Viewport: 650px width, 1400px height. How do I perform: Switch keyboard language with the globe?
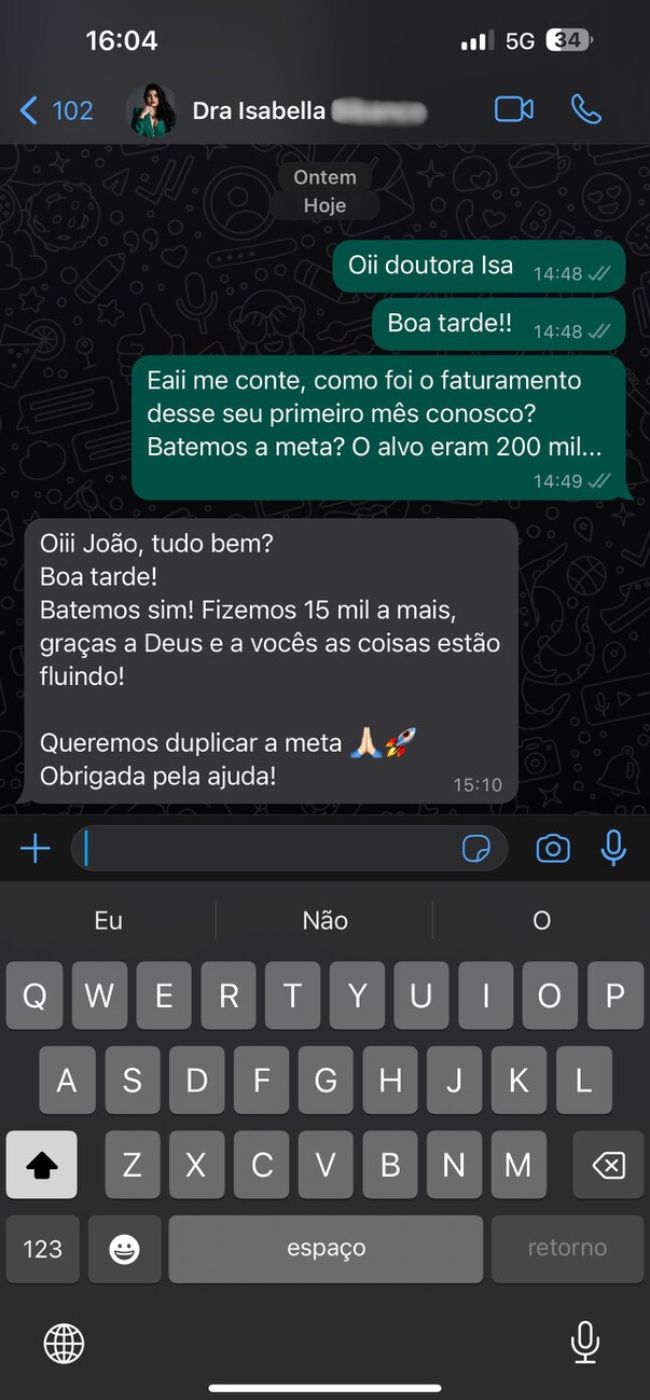pos(64,1342)
